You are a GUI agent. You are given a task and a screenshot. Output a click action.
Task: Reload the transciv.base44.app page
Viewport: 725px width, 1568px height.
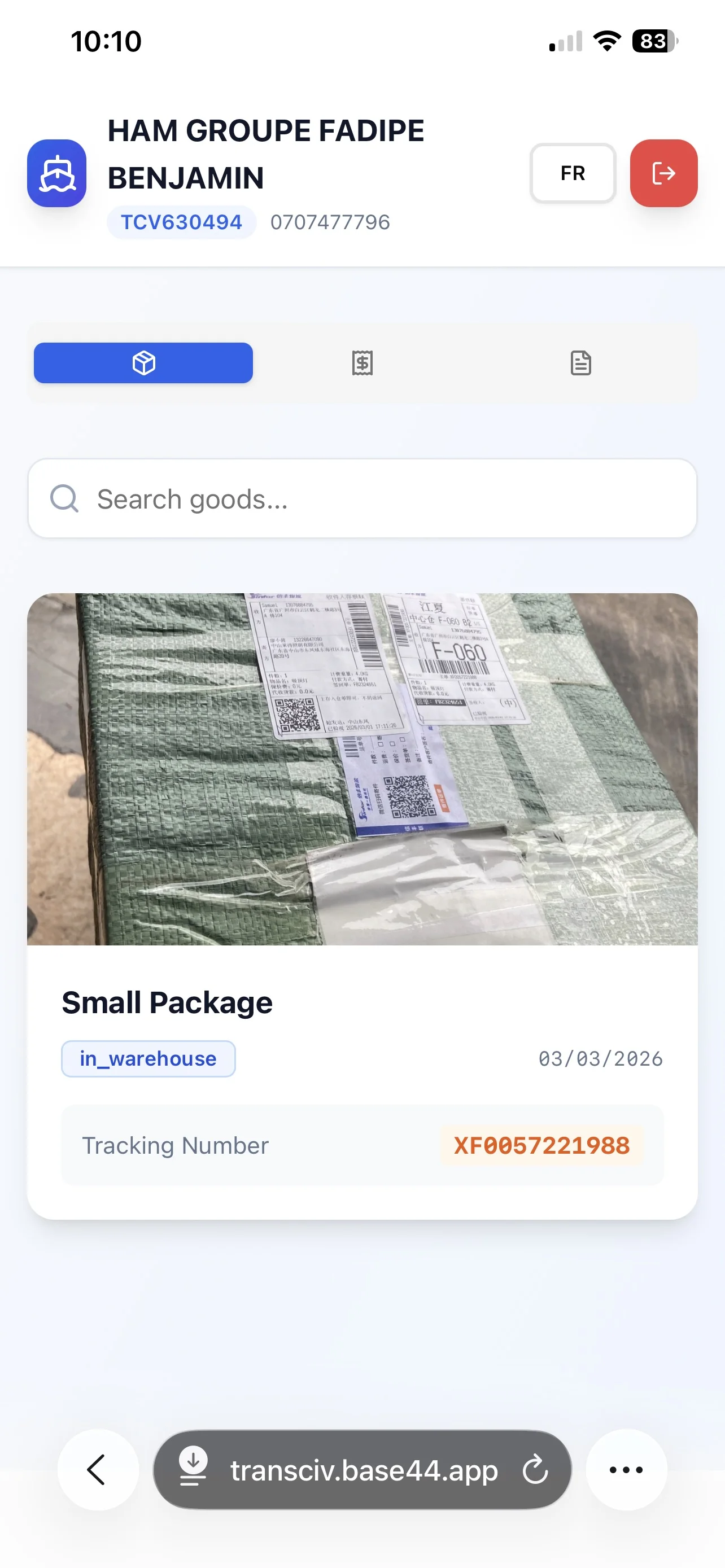coord(535,1469)
